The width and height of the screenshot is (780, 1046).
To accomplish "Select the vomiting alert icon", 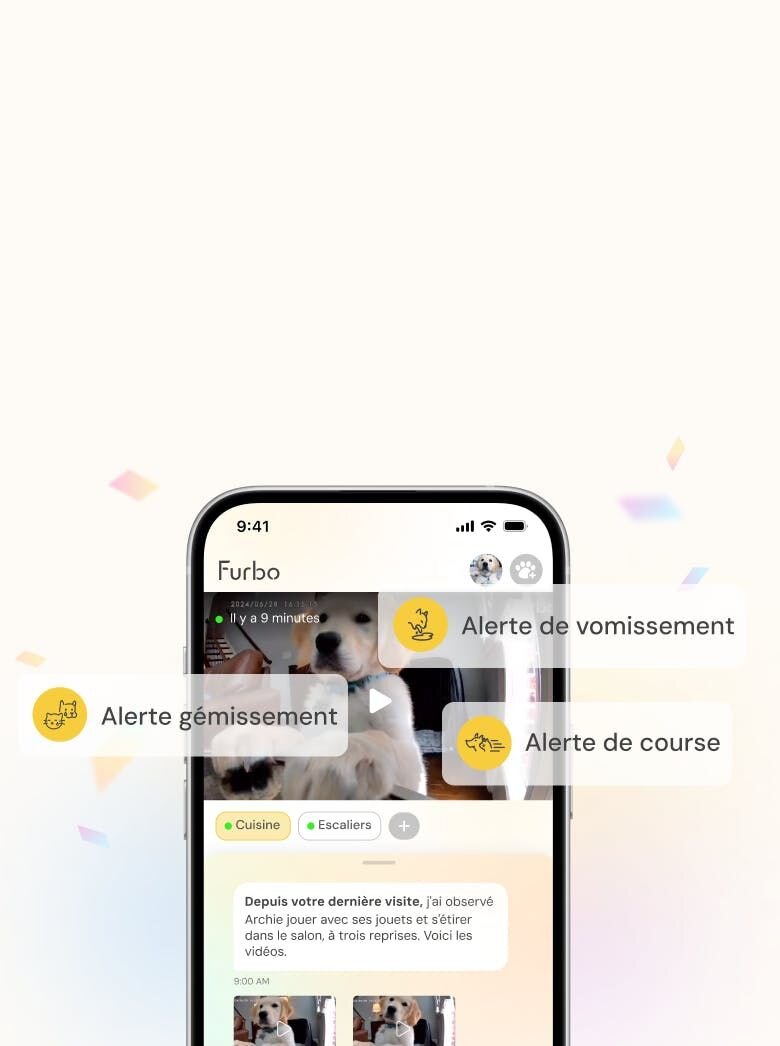I will (x=421, y=625).
